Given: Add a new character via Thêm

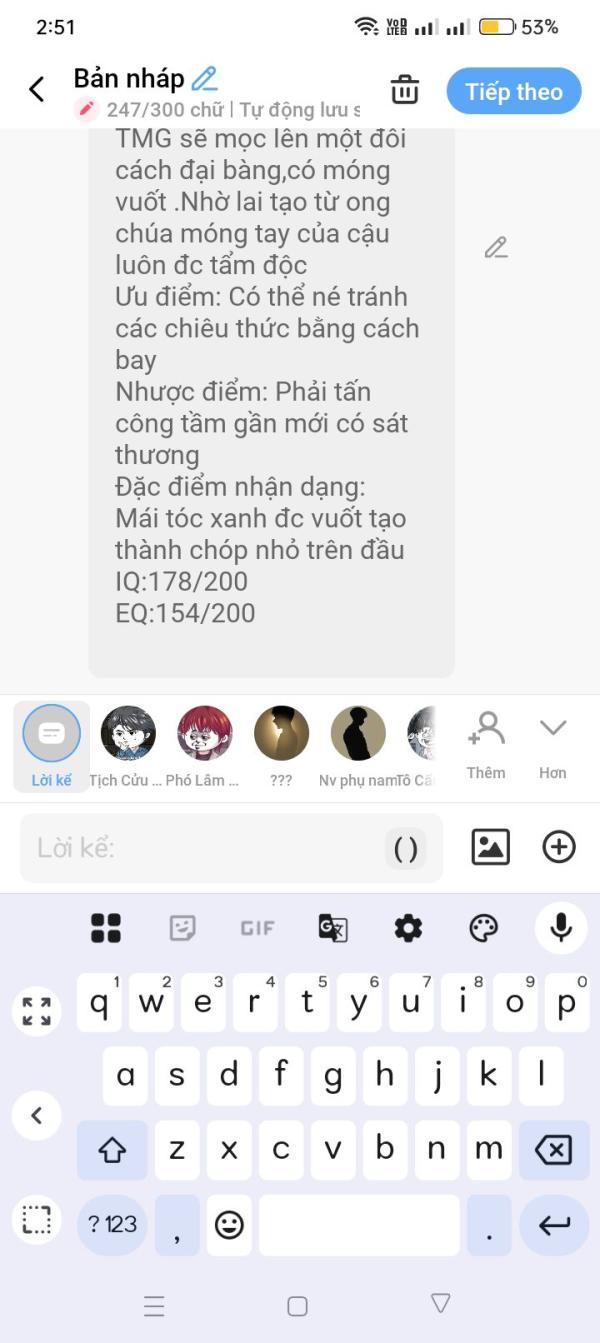Looking at the screenshot, I should (x=486, y=746).
